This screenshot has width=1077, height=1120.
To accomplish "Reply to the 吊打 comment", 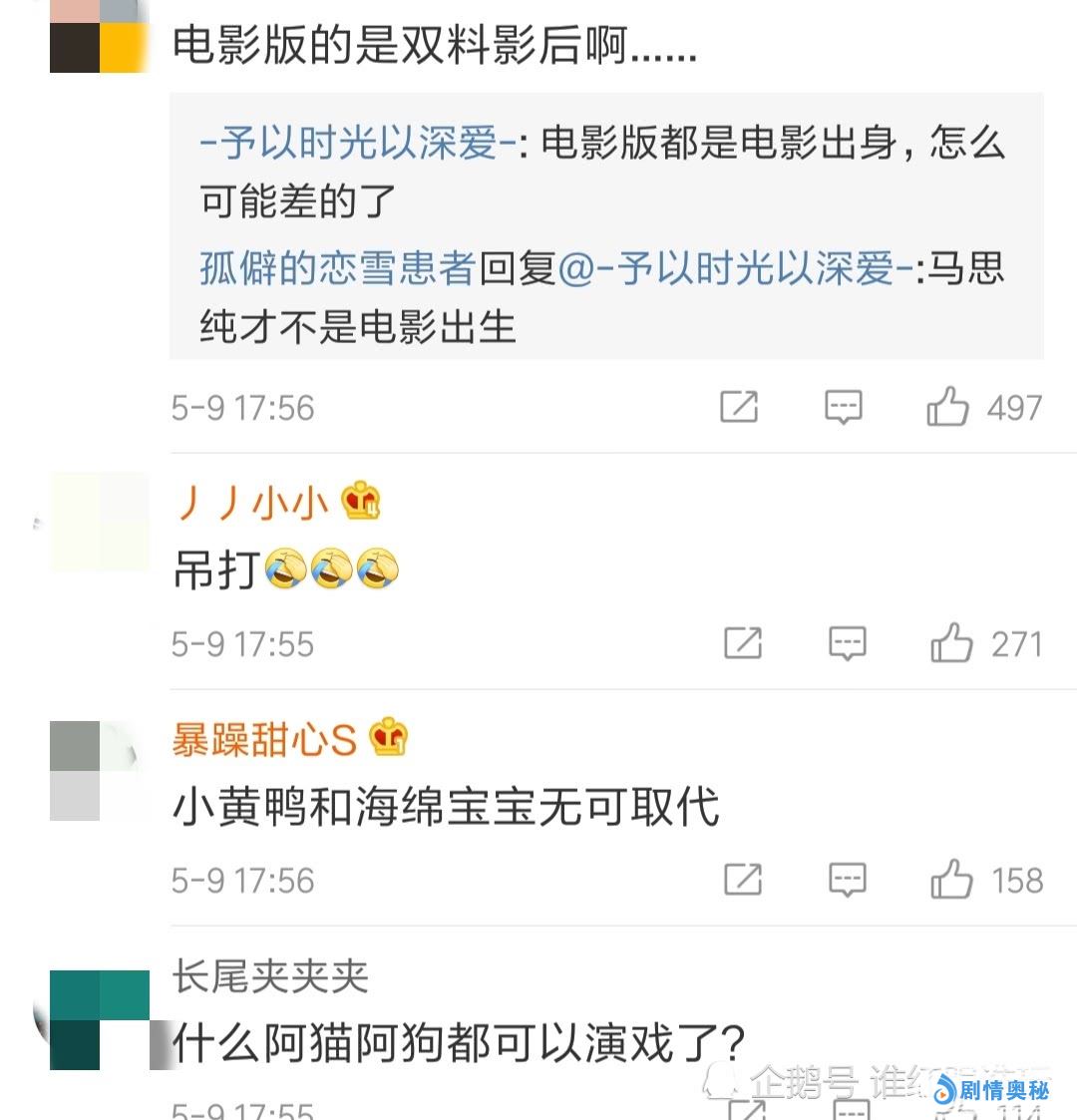I will (848, 643).
